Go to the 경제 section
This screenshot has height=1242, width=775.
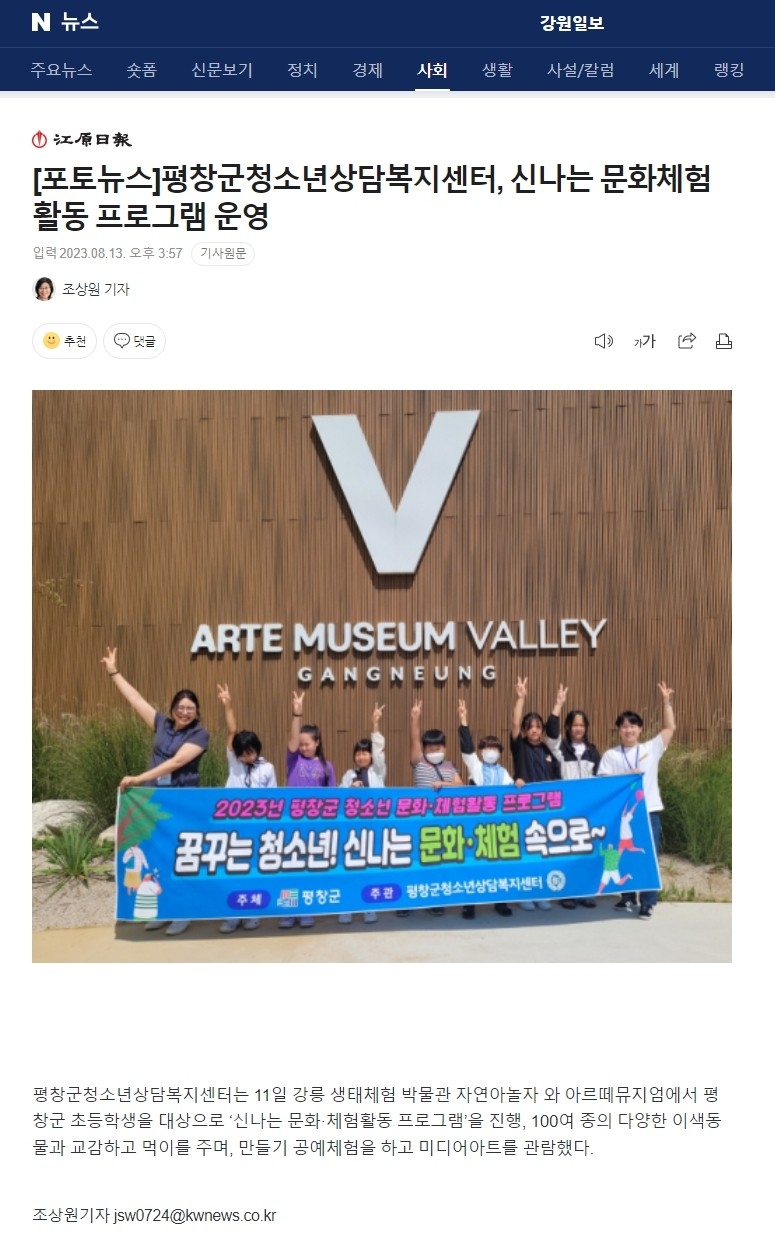point(367,70)
